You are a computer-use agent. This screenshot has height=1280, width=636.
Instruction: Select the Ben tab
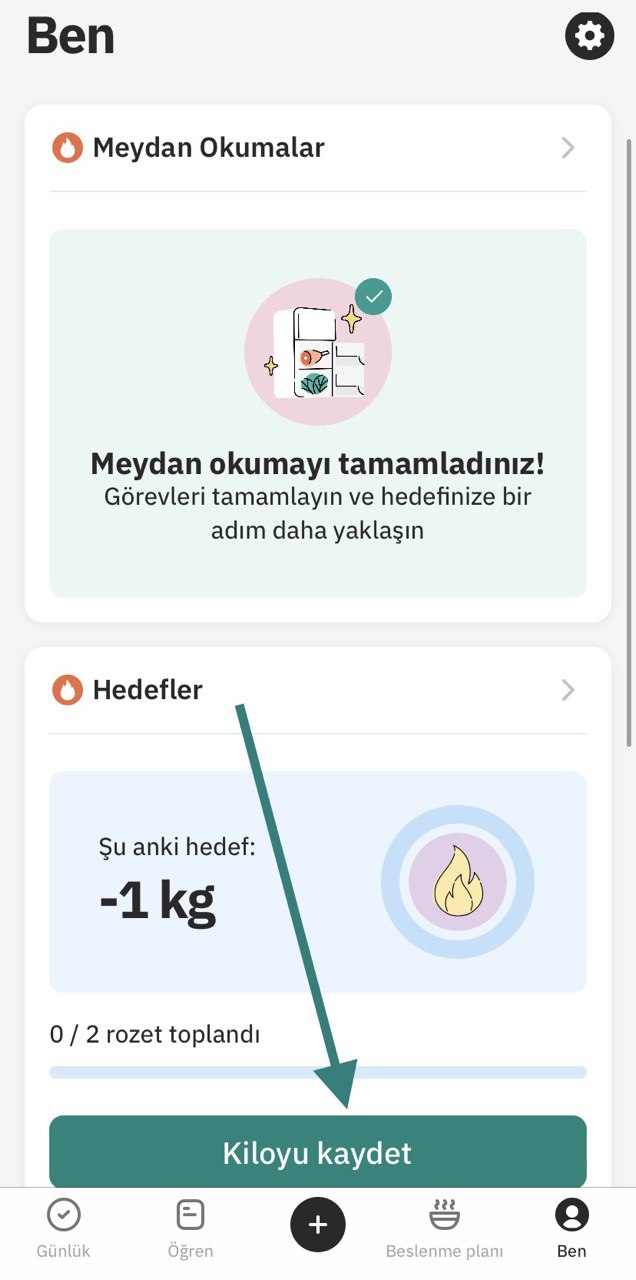tap(572, 1229)
